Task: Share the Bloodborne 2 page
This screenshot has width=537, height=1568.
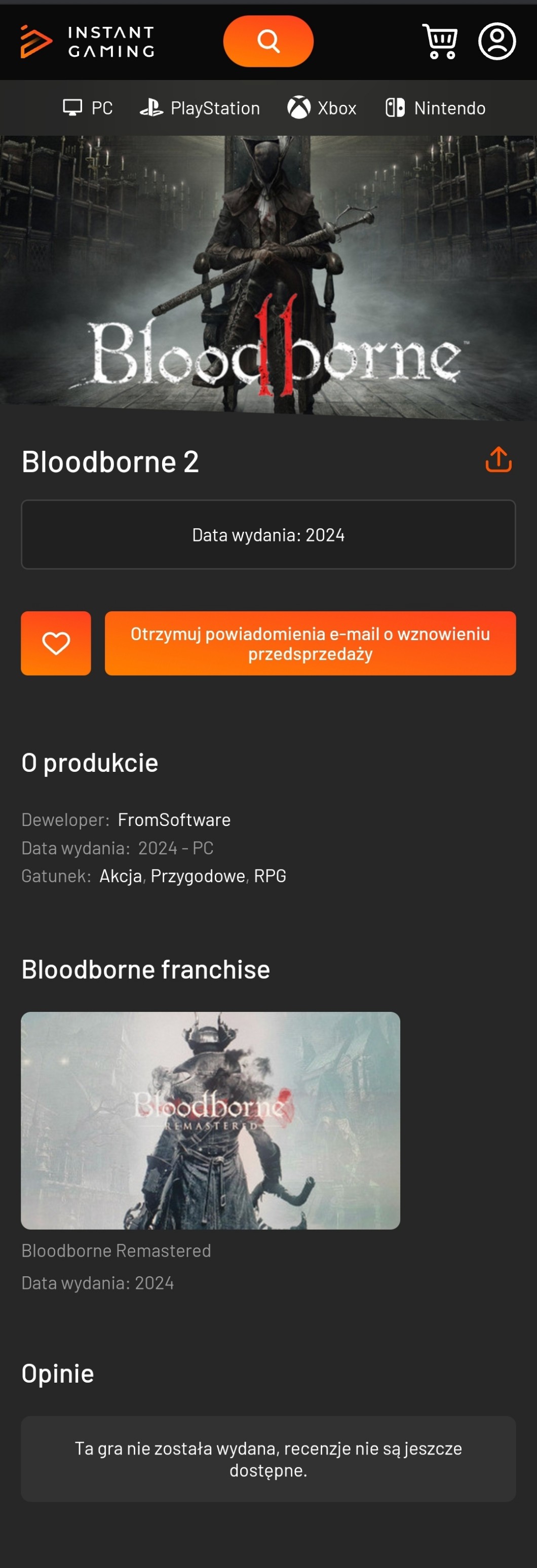Action: [x=498, y=460]
